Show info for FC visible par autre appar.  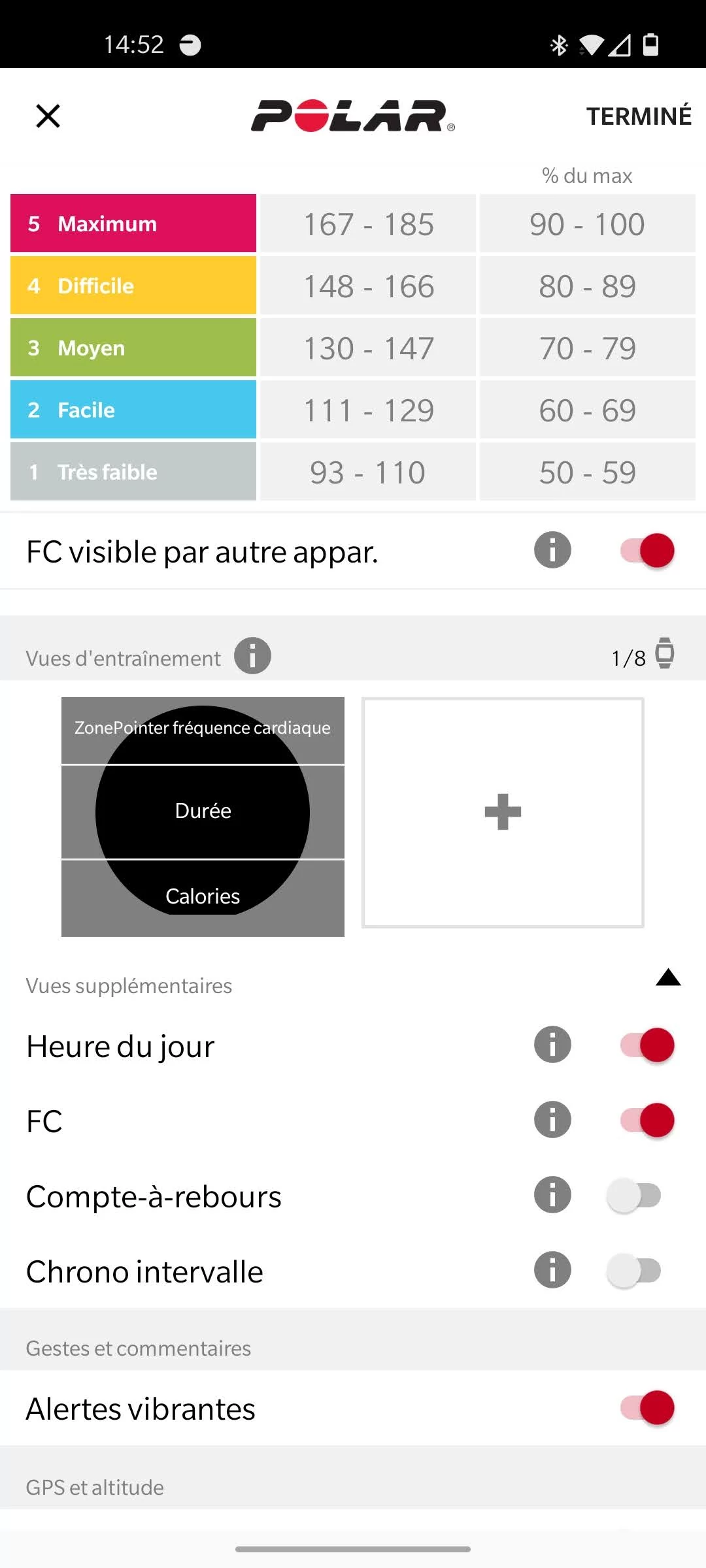pos(552,550)
